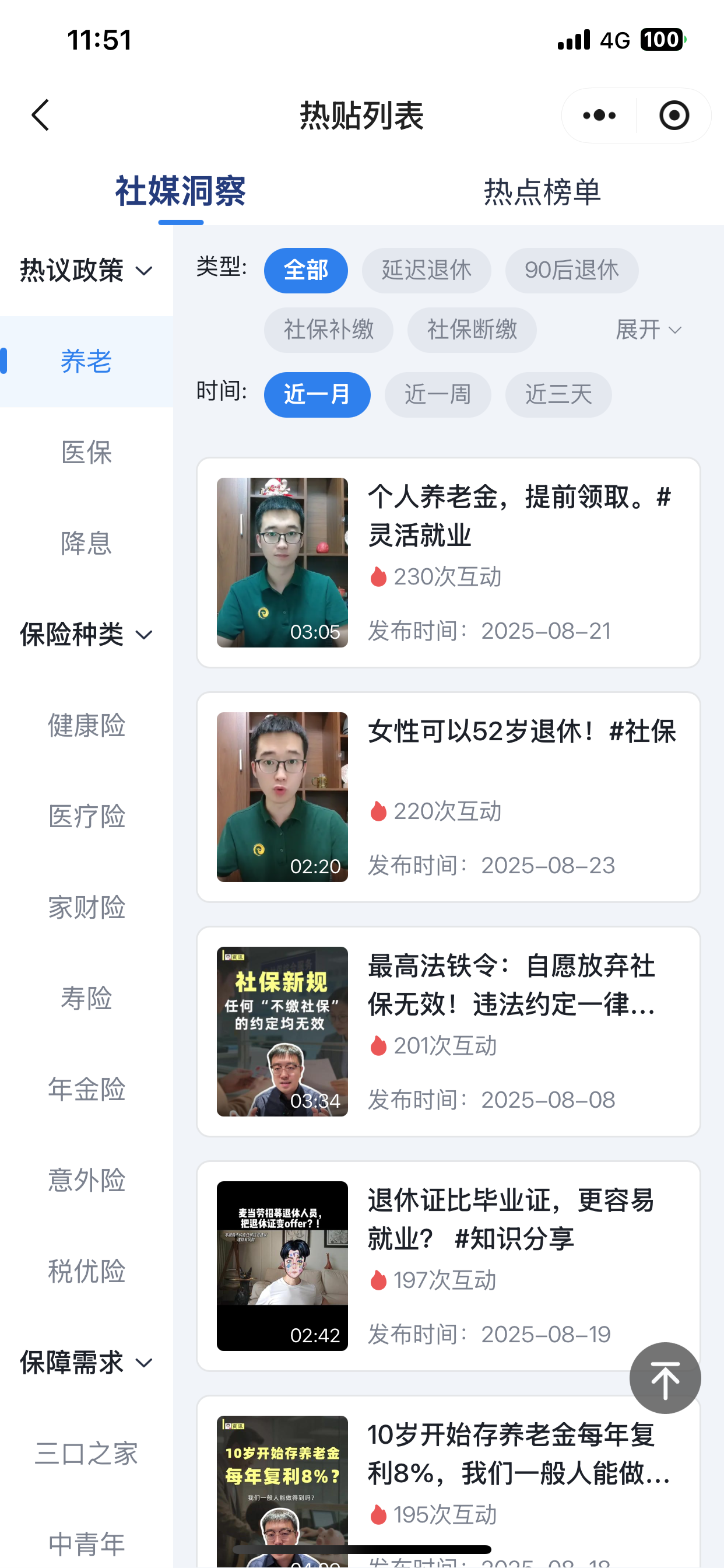Select the 社保断缴 filter chip

click(x=472, y=330)
